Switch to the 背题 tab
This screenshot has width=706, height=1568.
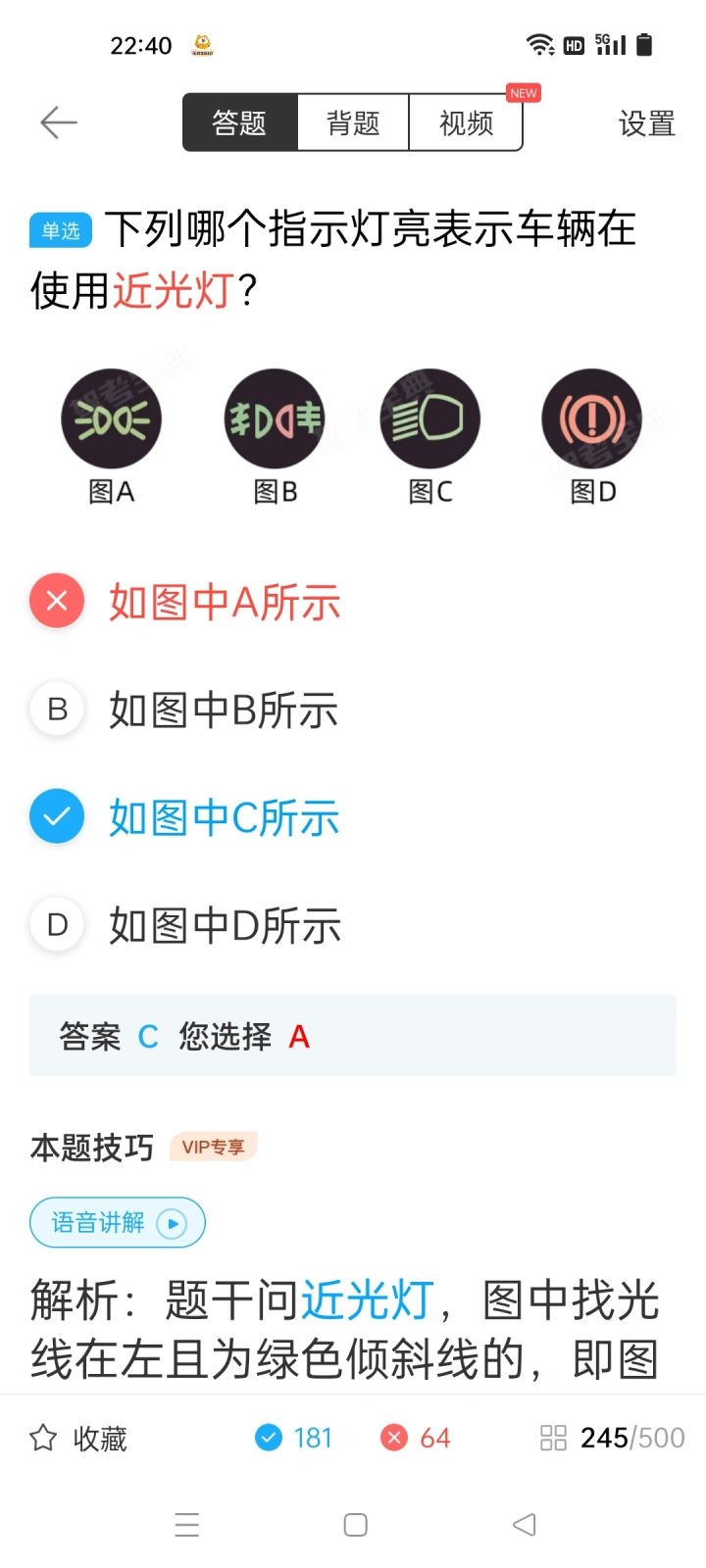click(x=353, y=122)
